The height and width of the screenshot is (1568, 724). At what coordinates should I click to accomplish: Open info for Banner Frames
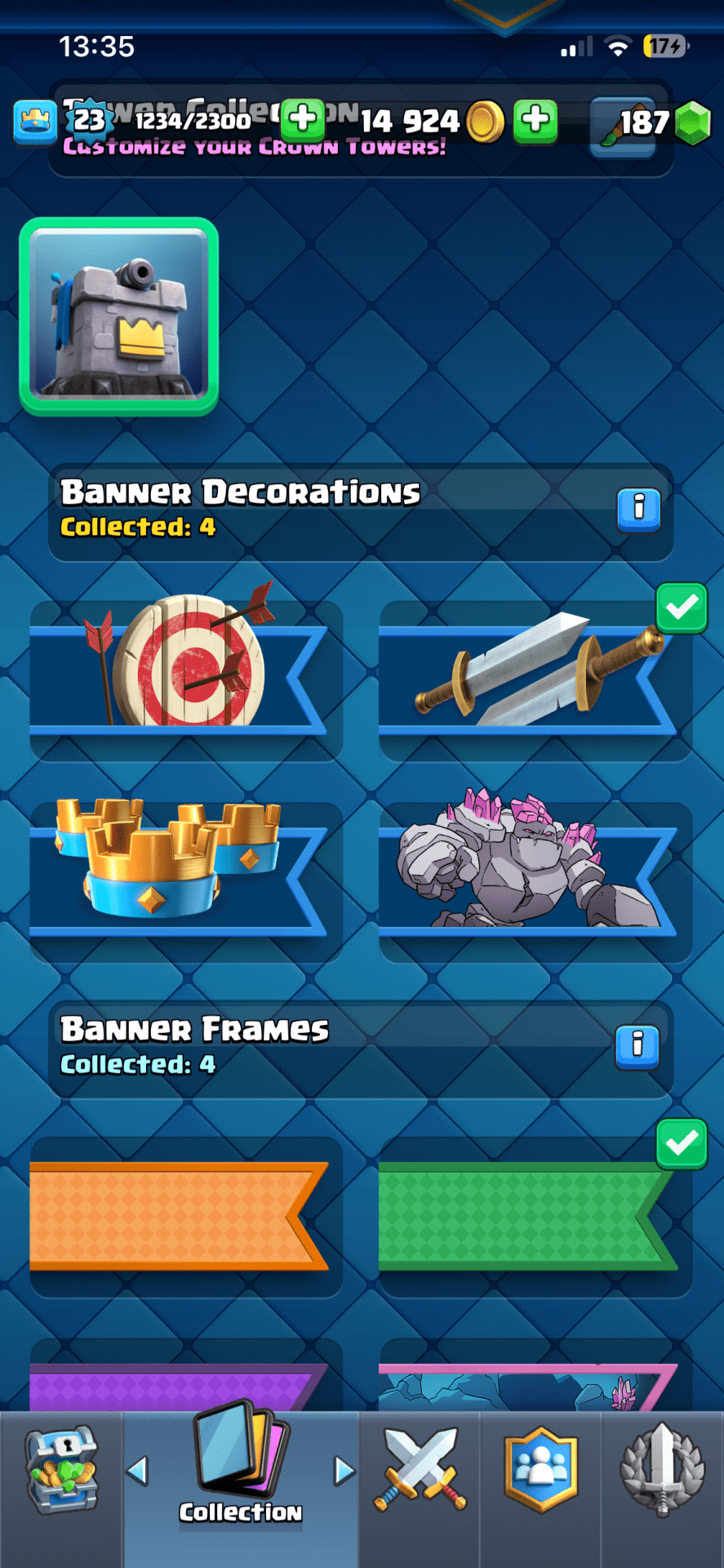(637, 1046)
